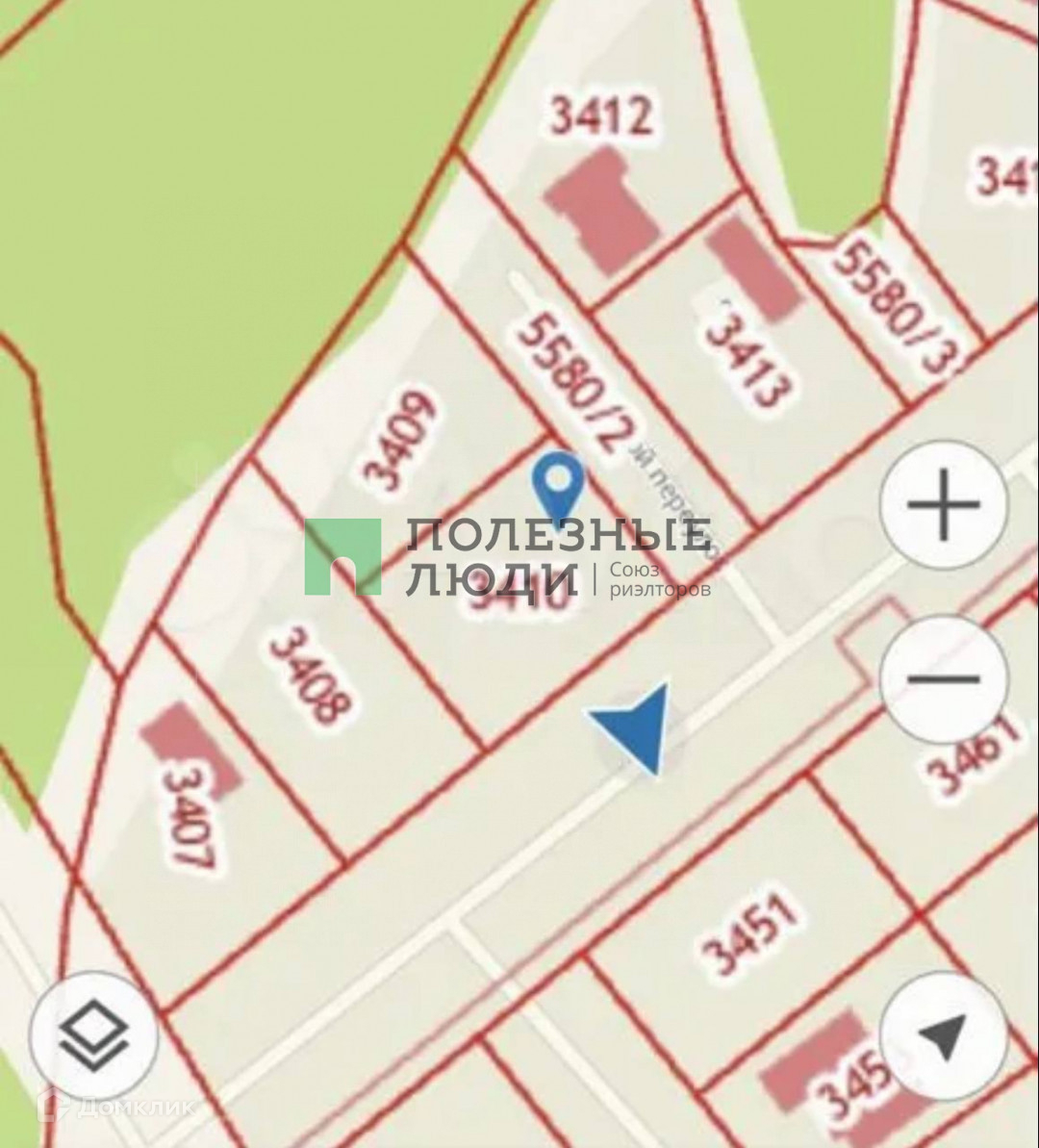
Task: Zoom out of the map
Action: point(944,678)
